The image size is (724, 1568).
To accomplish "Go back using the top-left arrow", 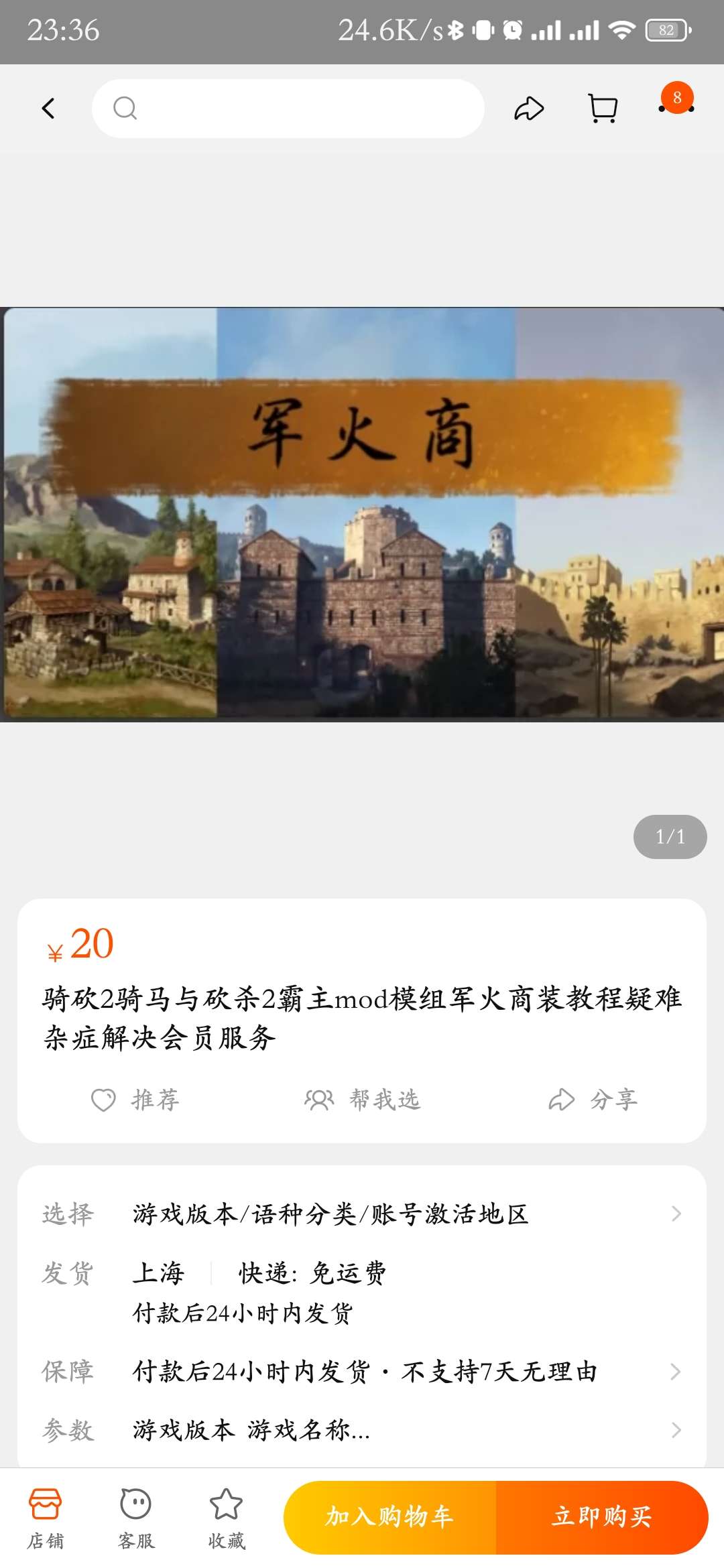I will (x=48, y=109).
